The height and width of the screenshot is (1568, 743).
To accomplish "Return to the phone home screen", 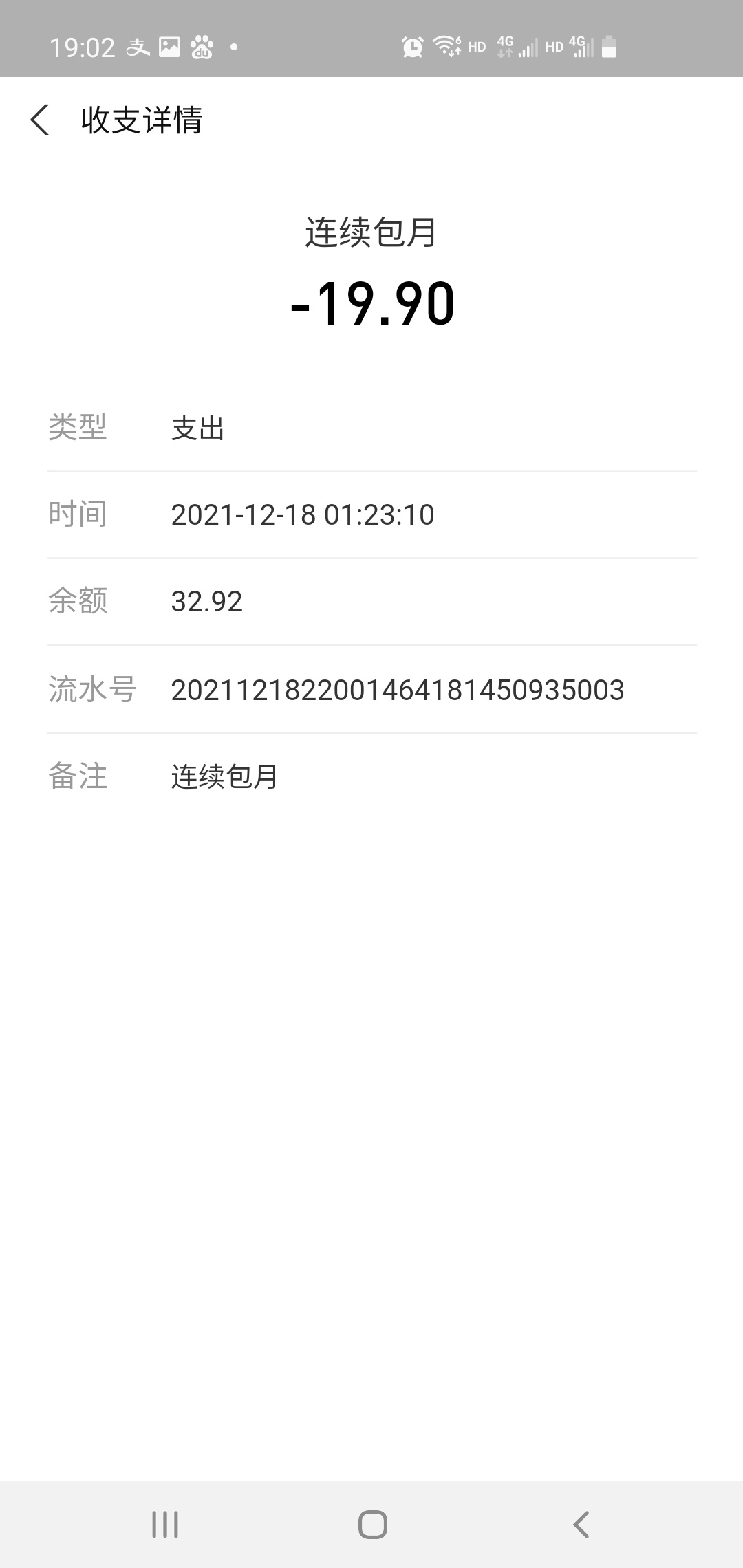I will (372, 1525).
